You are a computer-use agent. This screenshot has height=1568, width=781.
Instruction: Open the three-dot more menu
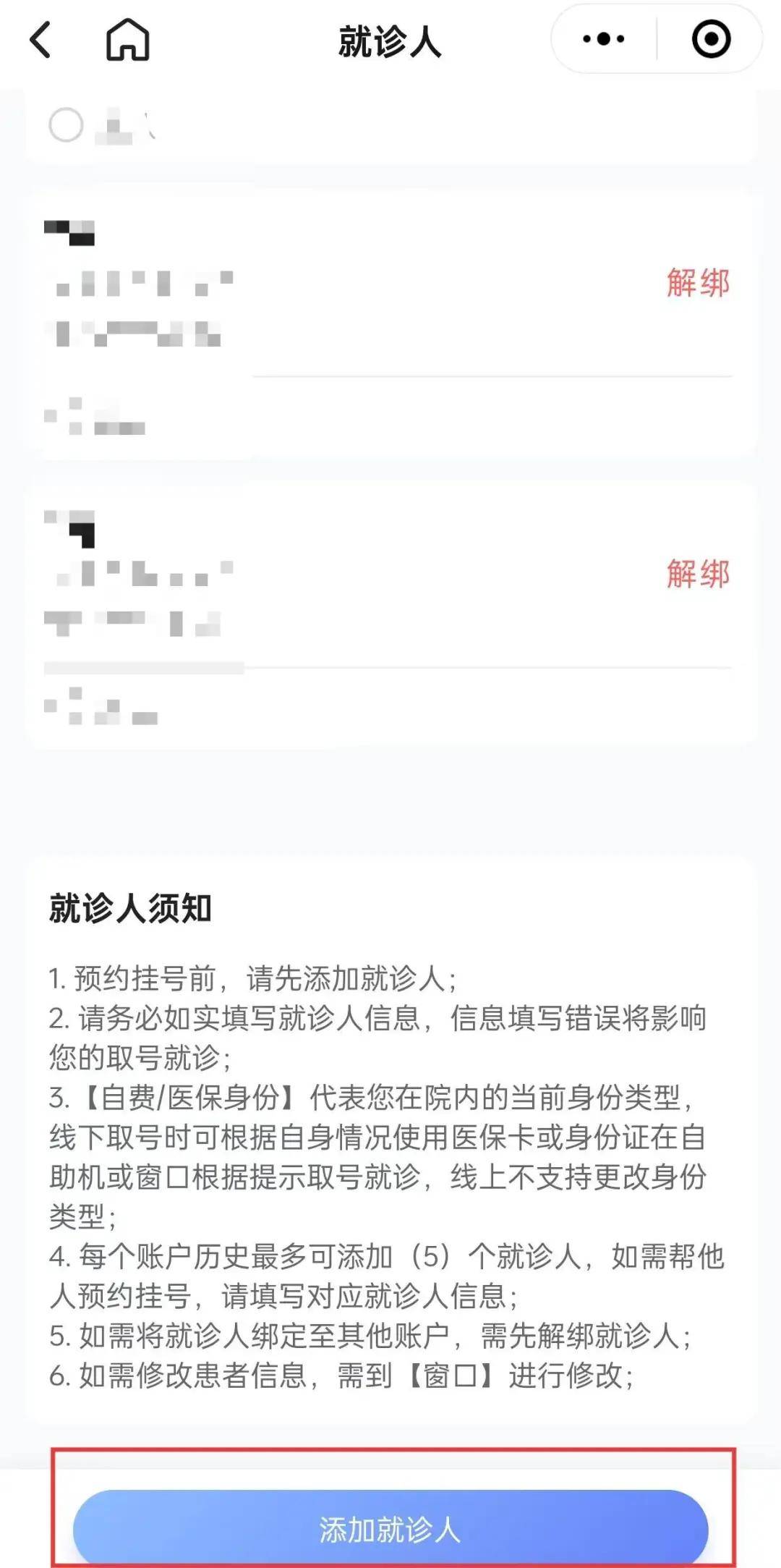point(604,39)
